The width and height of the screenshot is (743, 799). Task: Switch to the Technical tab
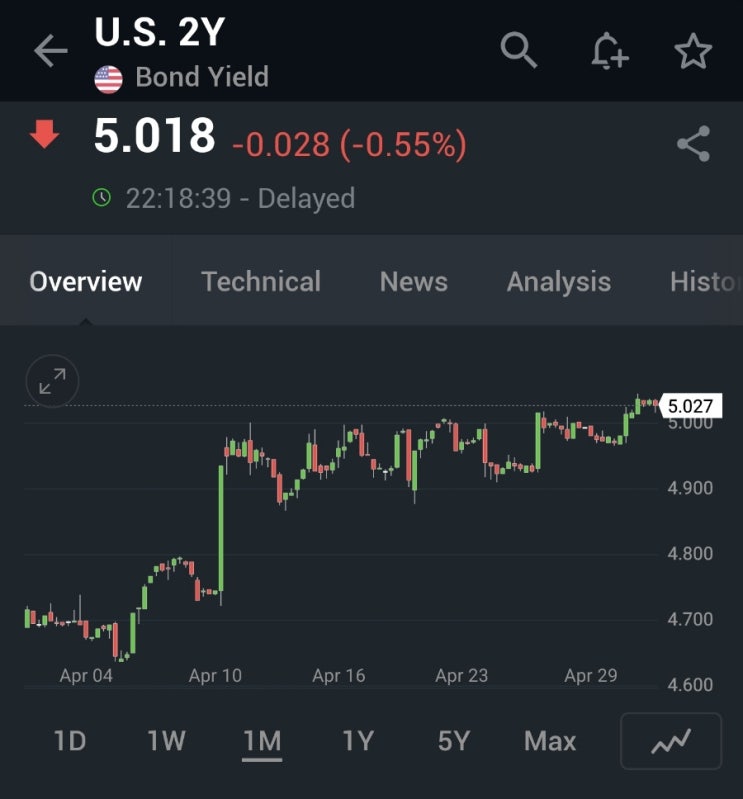pyautogui.click(x=261, y=282)
